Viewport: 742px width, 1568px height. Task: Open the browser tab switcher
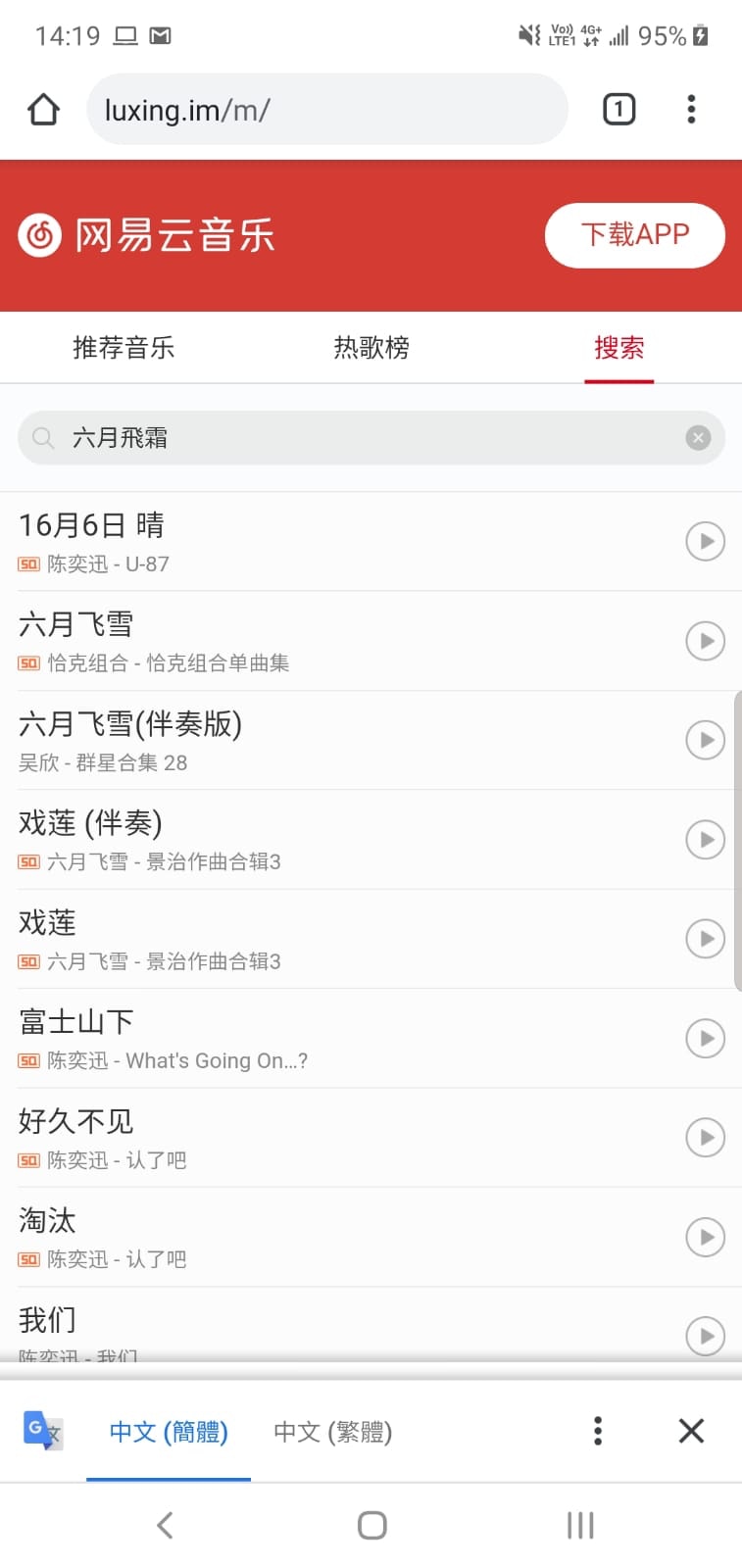coord(618,109)
